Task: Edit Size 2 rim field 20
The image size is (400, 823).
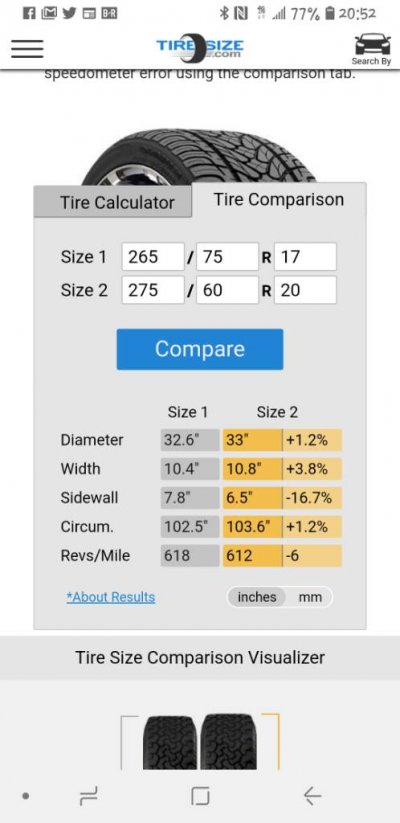Action: tap(305, 290)
